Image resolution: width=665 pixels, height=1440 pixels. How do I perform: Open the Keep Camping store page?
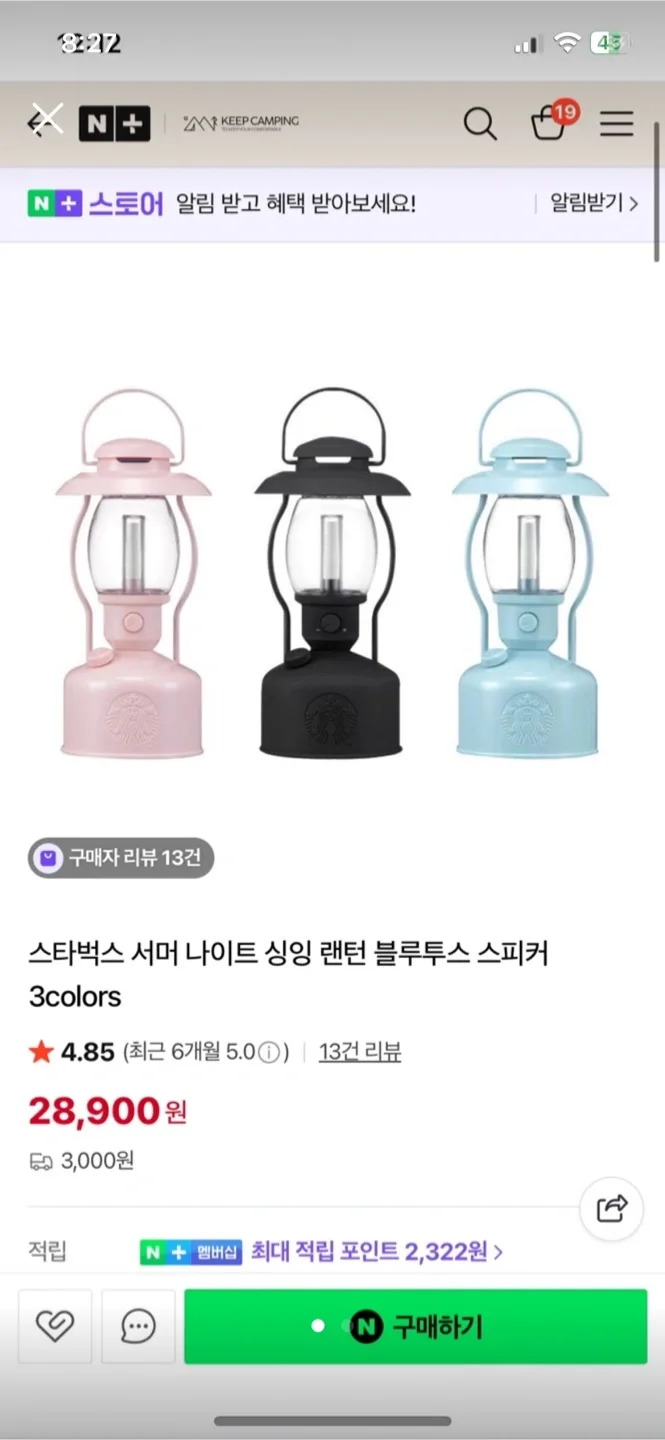pos(241,123)
